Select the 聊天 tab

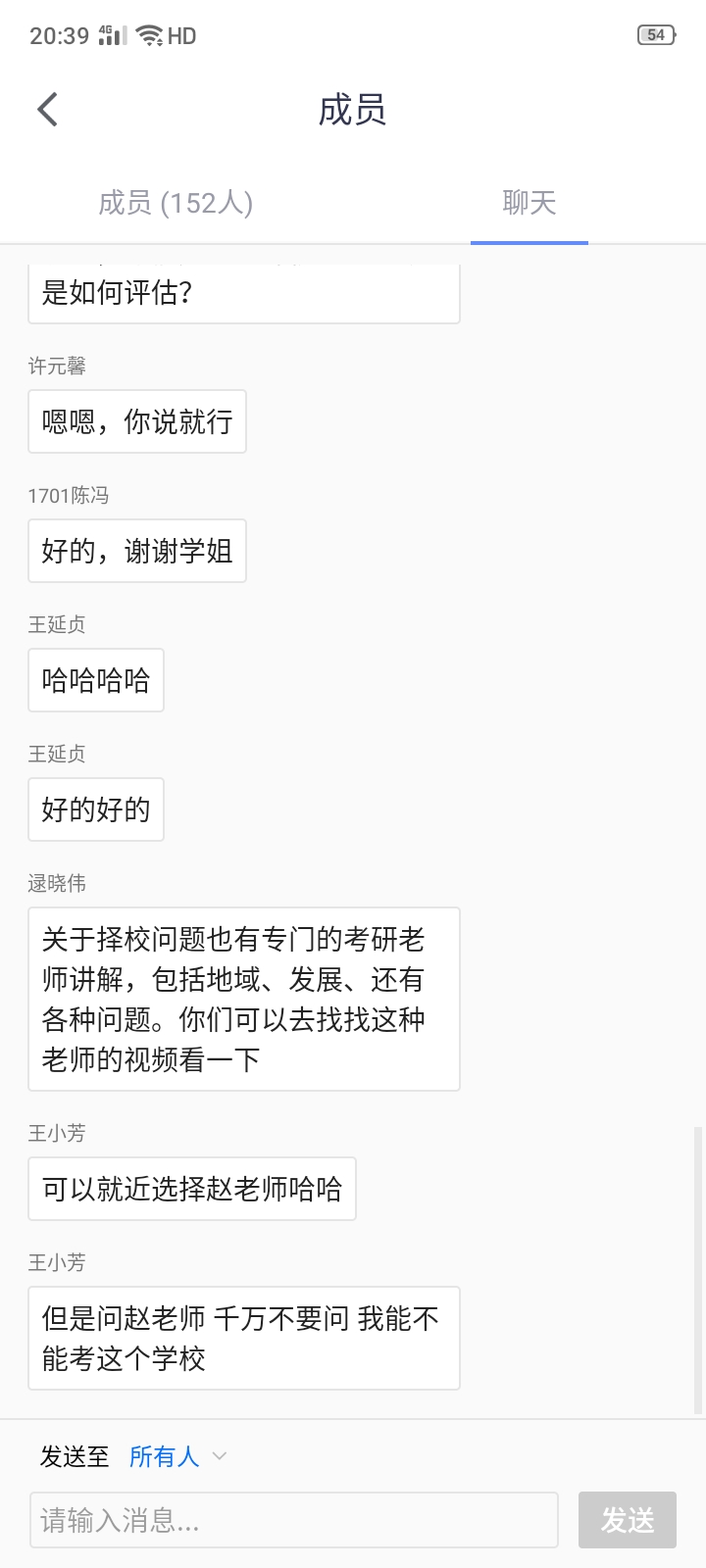coord(529,203)
